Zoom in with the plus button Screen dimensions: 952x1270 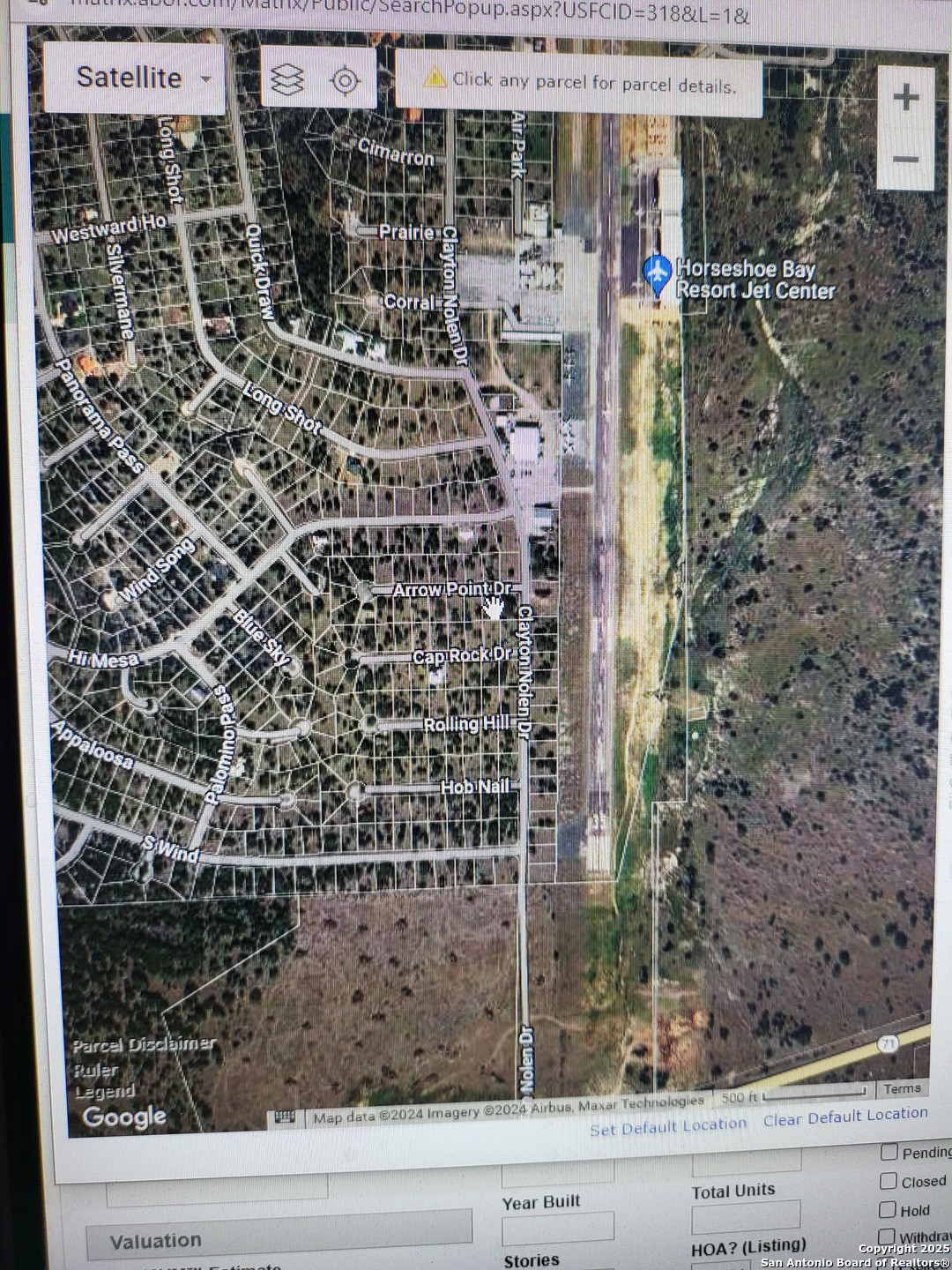[x=905, y=98]
